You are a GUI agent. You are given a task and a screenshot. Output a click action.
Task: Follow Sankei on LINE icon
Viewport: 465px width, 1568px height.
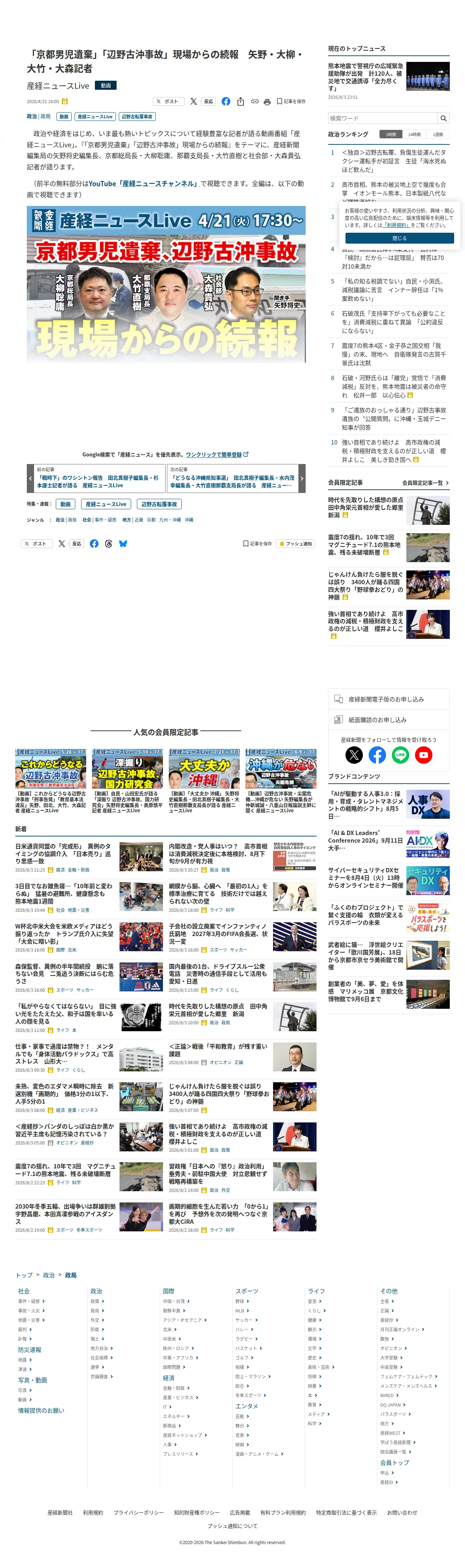[400, 755]
